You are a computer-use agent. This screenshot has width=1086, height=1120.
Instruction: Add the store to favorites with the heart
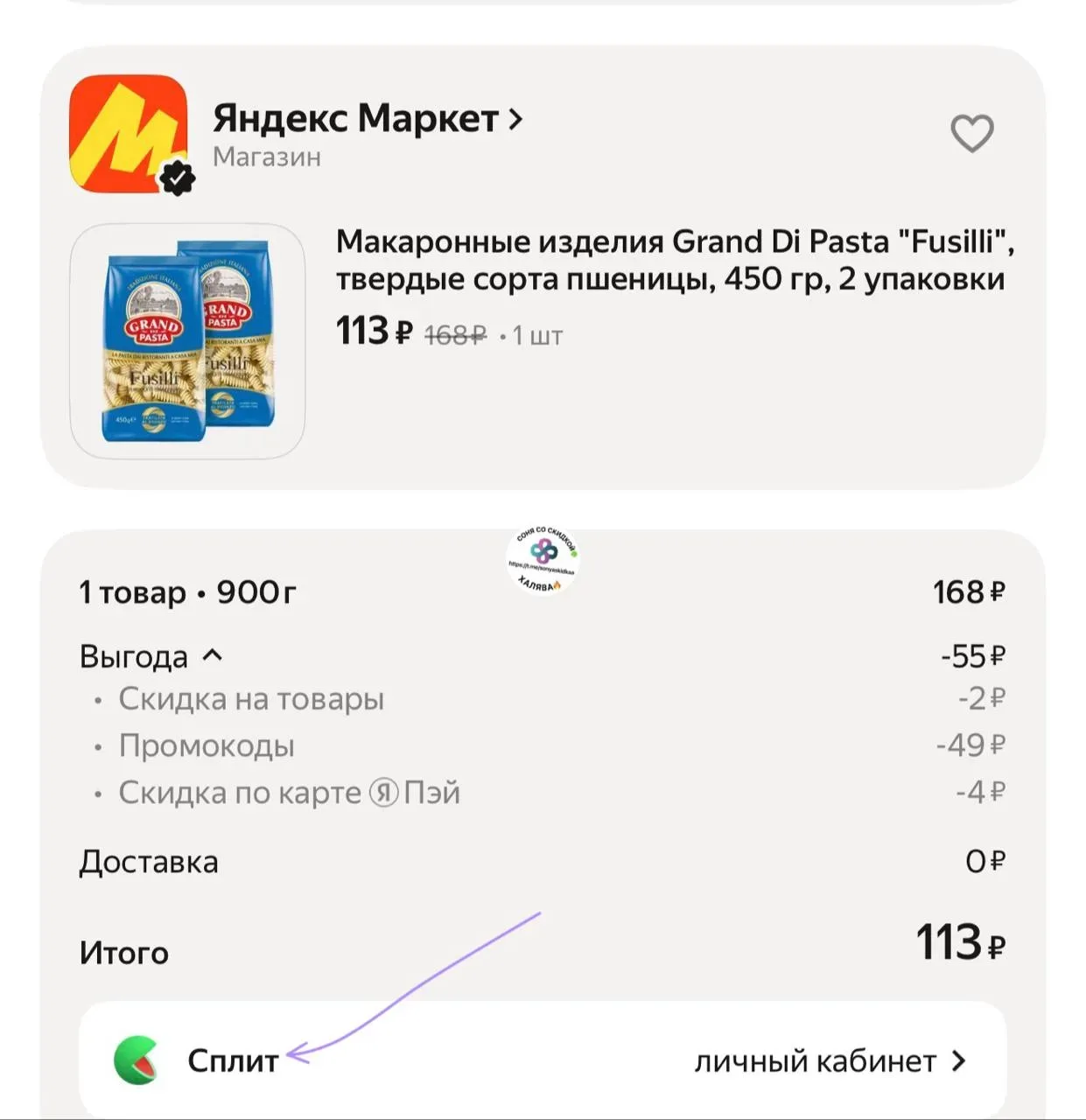tap(971, 133)
